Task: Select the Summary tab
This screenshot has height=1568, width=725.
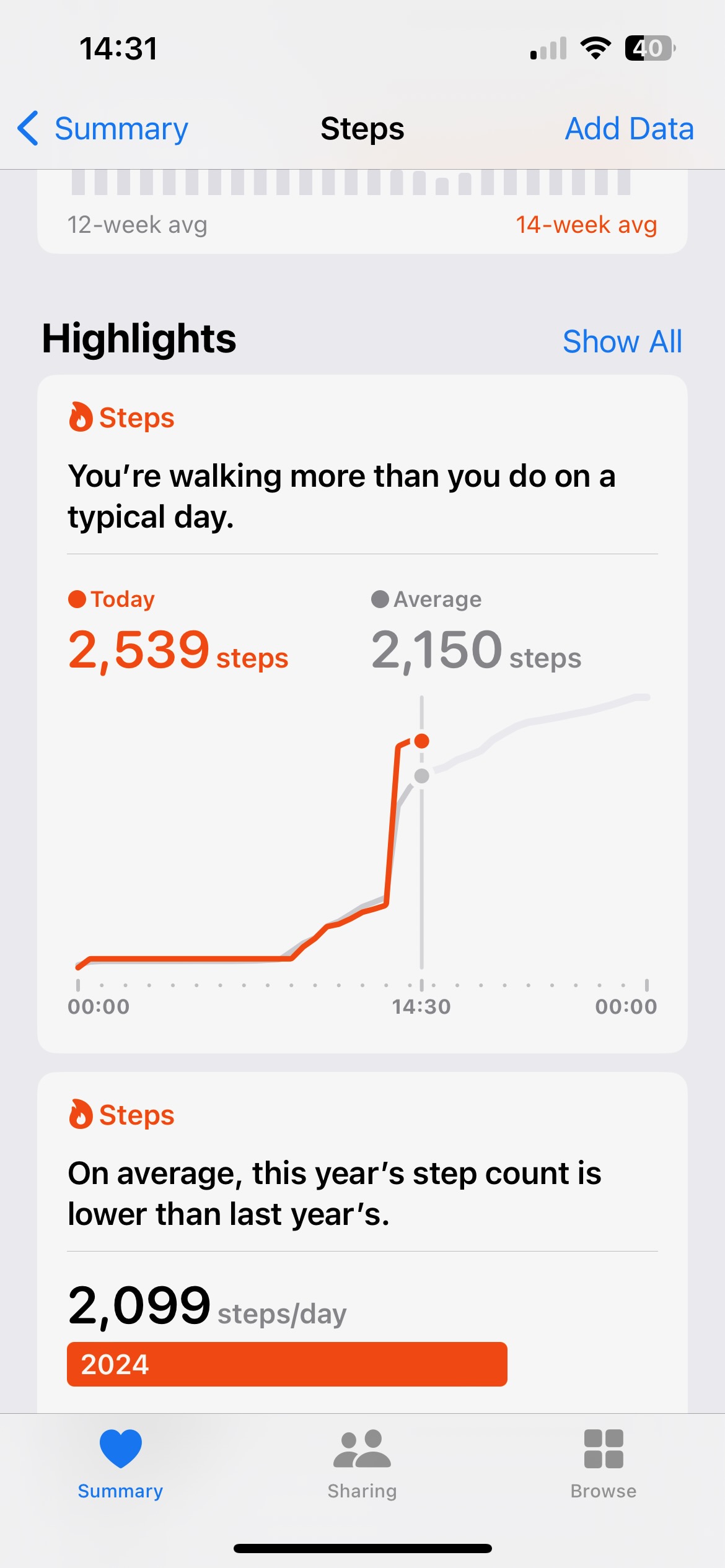Action: point(121,1464)
